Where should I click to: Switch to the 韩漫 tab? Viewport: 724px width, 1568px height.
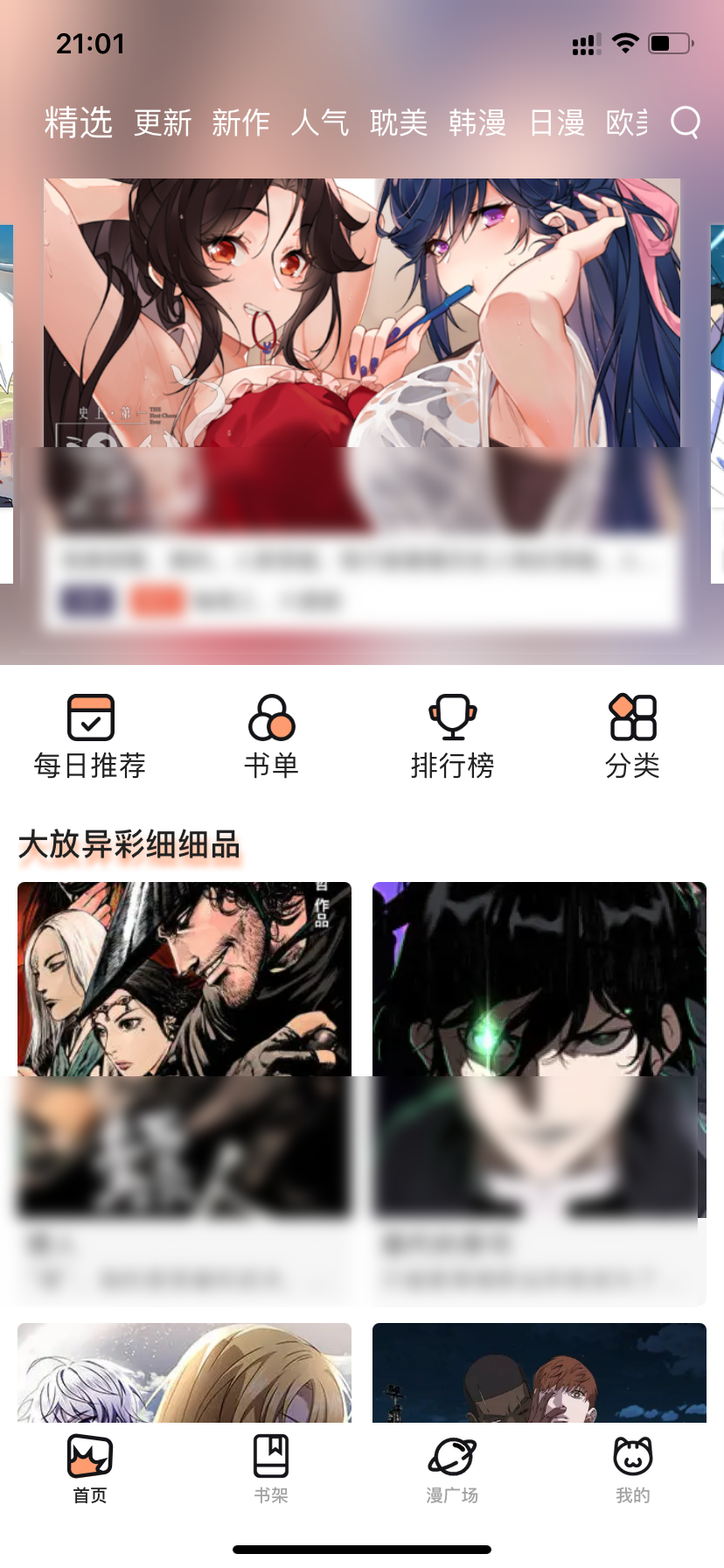pyautogui.click(x=477, y=122)
